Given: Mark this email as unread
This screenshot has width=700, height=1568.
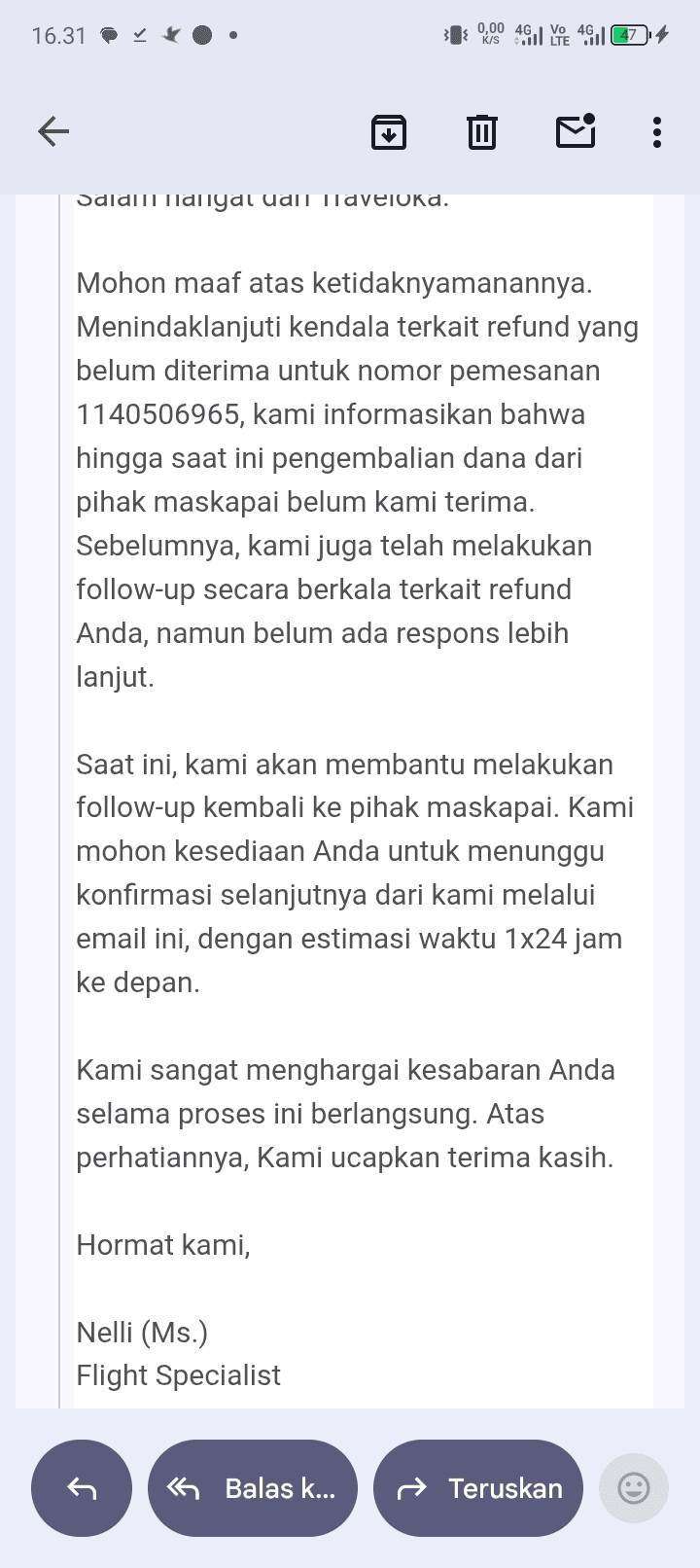Looking at the screenshot, I should 576,131.
